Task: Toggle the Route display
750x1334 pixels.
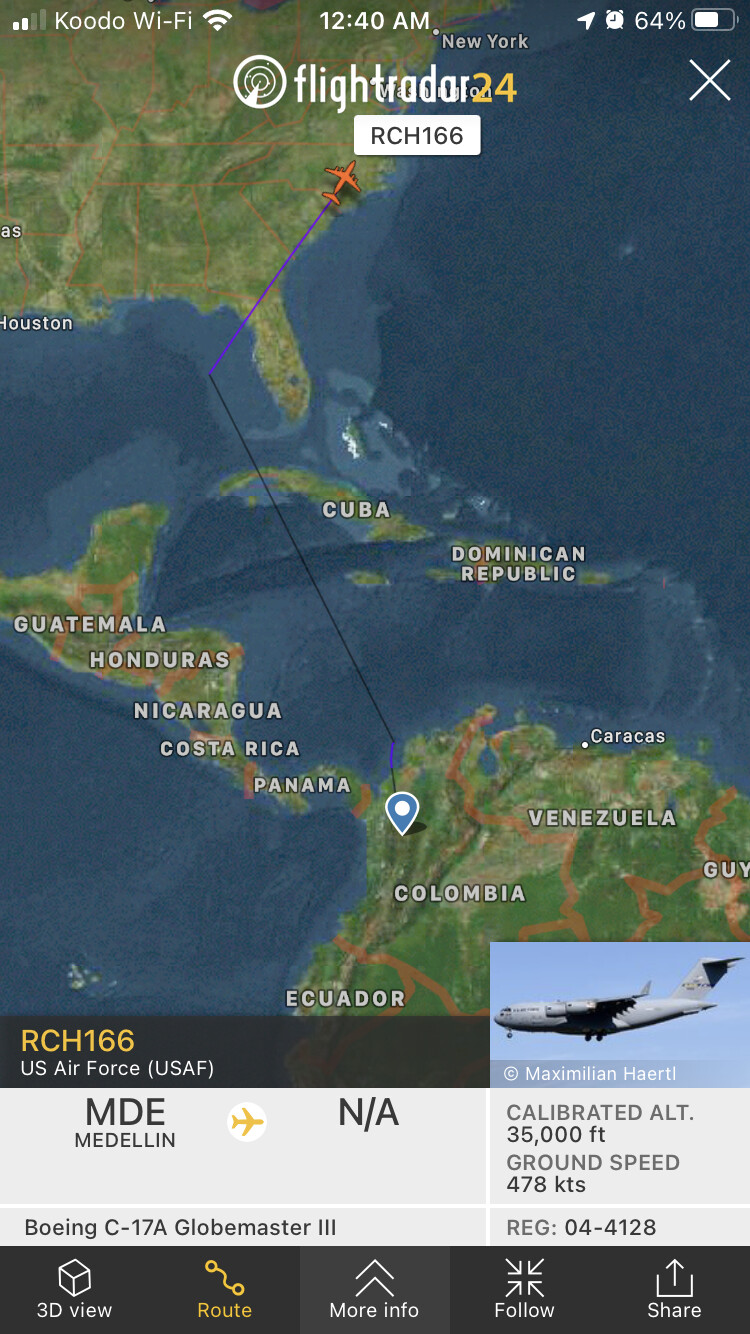Action: pyautogui.click(x=224, y=1290)
